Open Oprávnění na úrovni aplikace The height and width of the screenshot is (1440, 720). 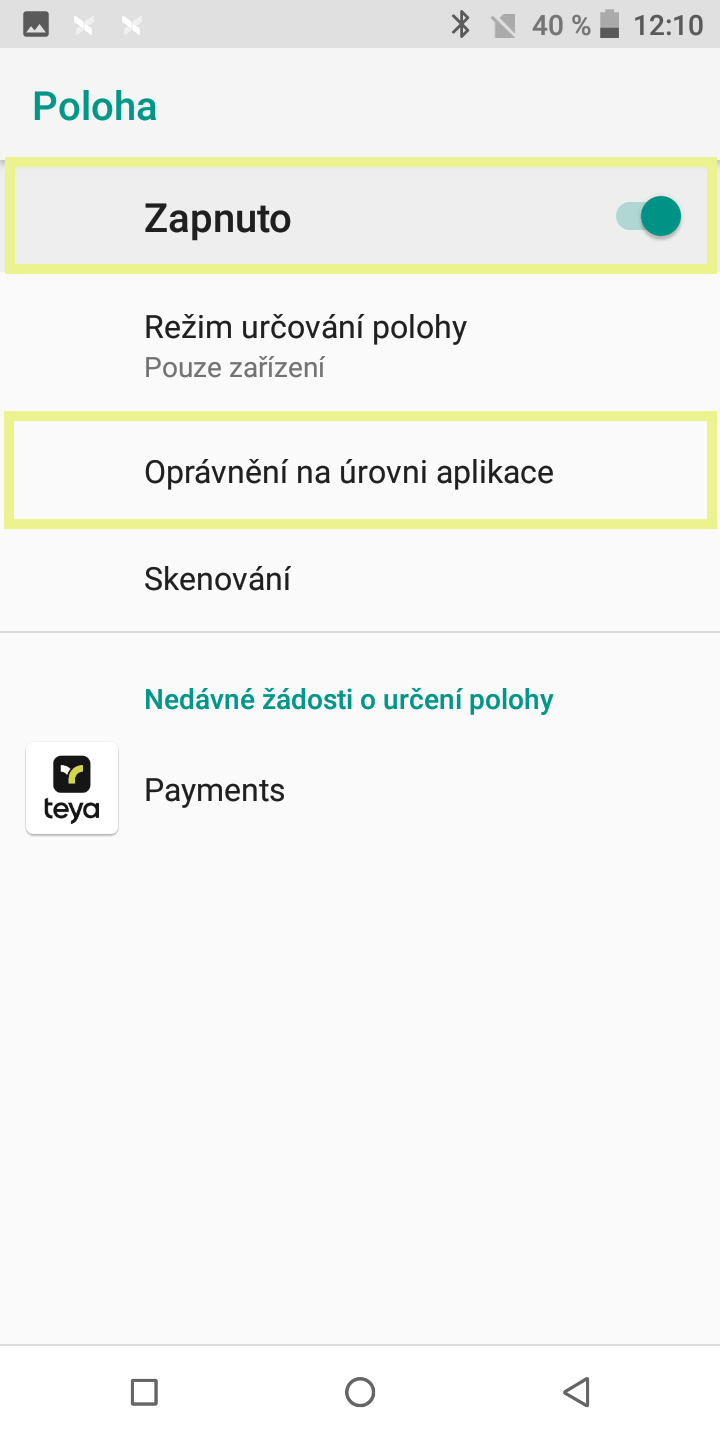pos(360,472)
